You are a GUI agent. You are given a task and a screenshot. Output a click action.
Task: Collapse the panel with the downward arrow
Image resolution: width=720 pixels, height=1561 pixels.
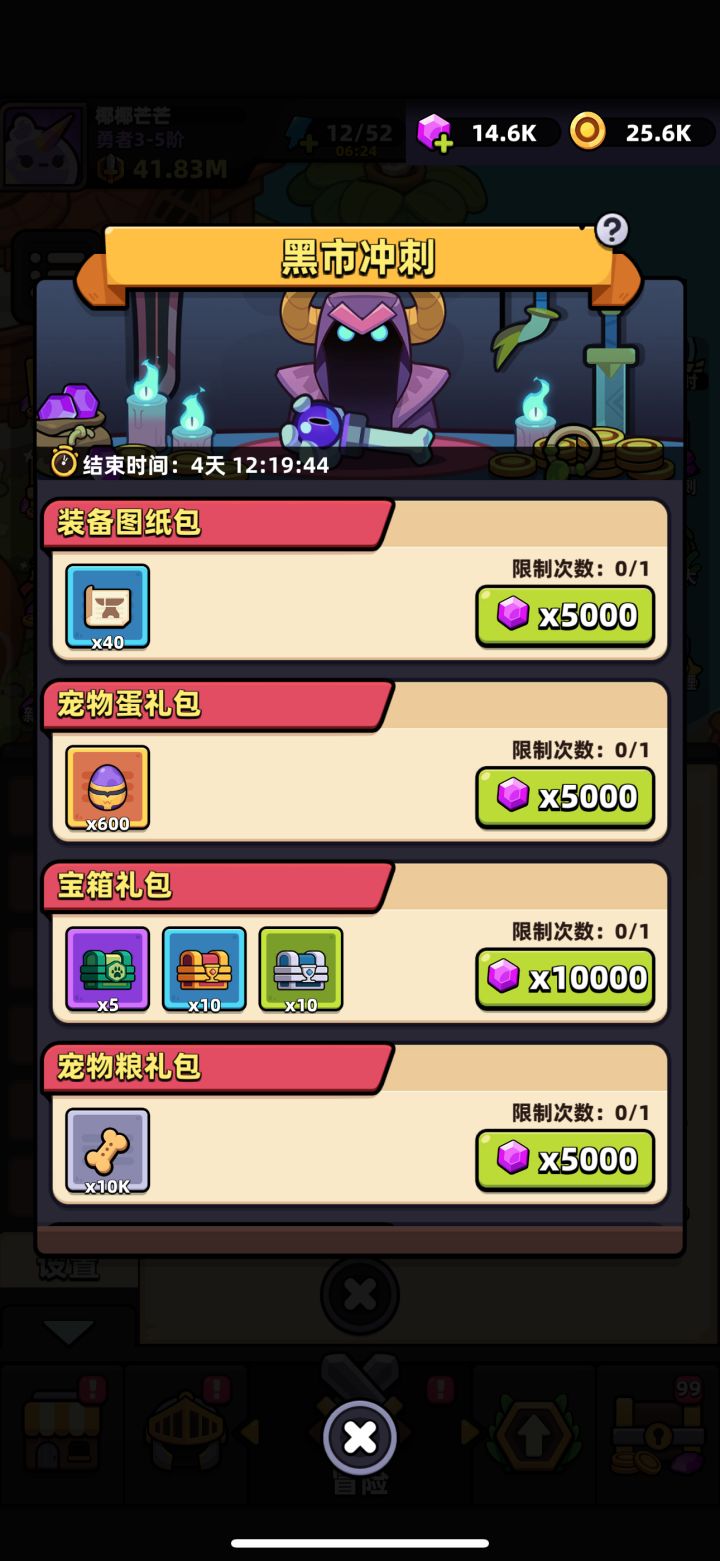click(70, 1332)
